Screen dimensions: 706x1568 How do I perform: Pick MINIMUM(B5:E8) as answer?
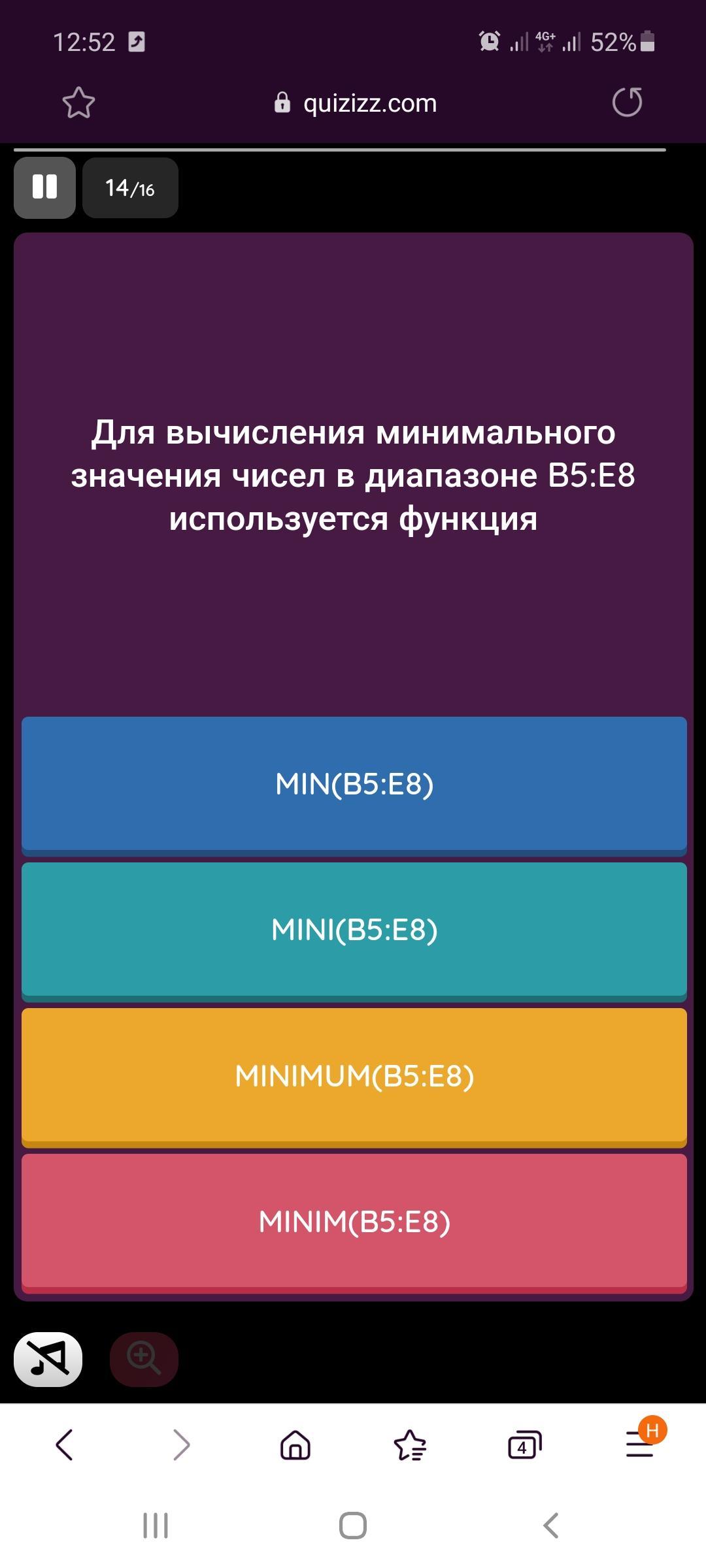point(354,1076)
